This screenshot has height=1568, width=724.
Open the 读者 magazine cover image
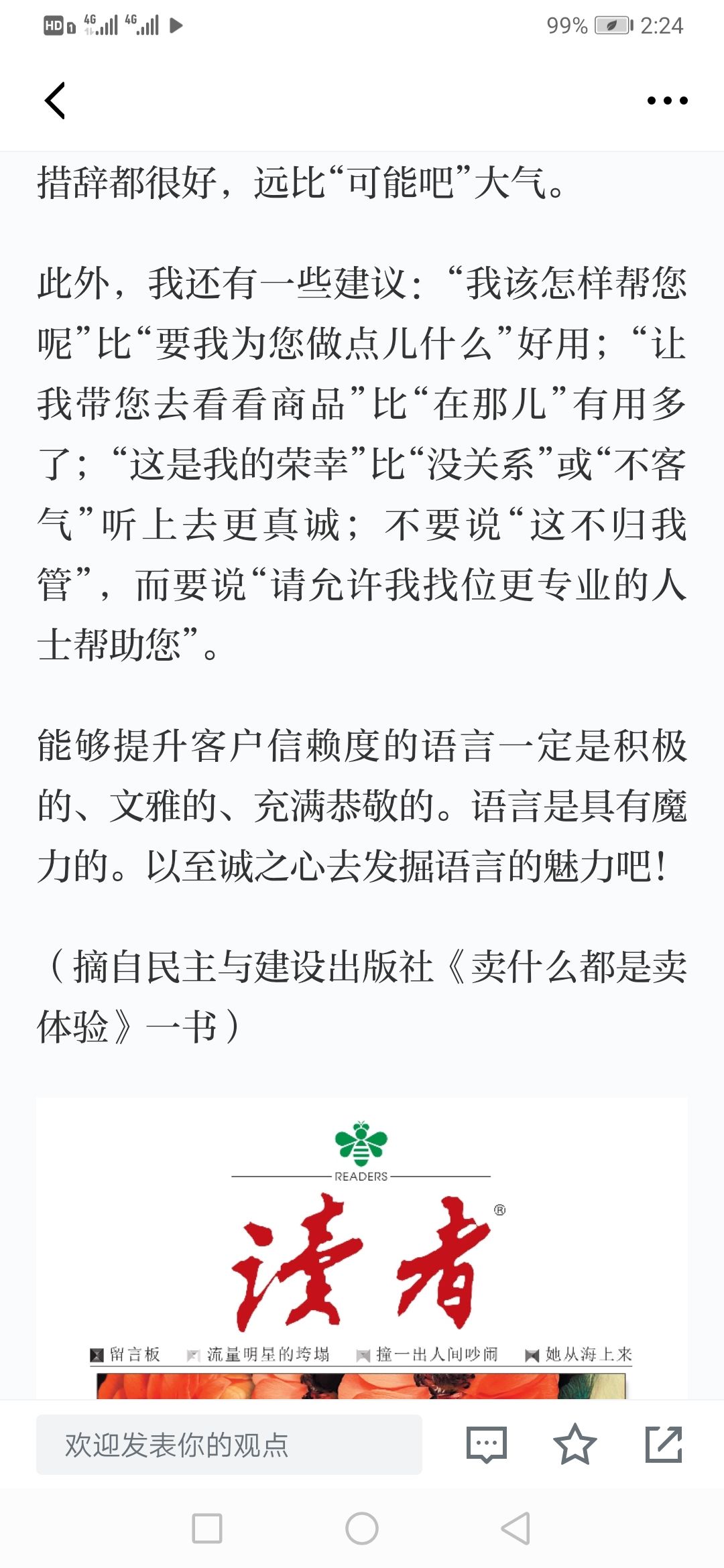tap(362, 1248)
